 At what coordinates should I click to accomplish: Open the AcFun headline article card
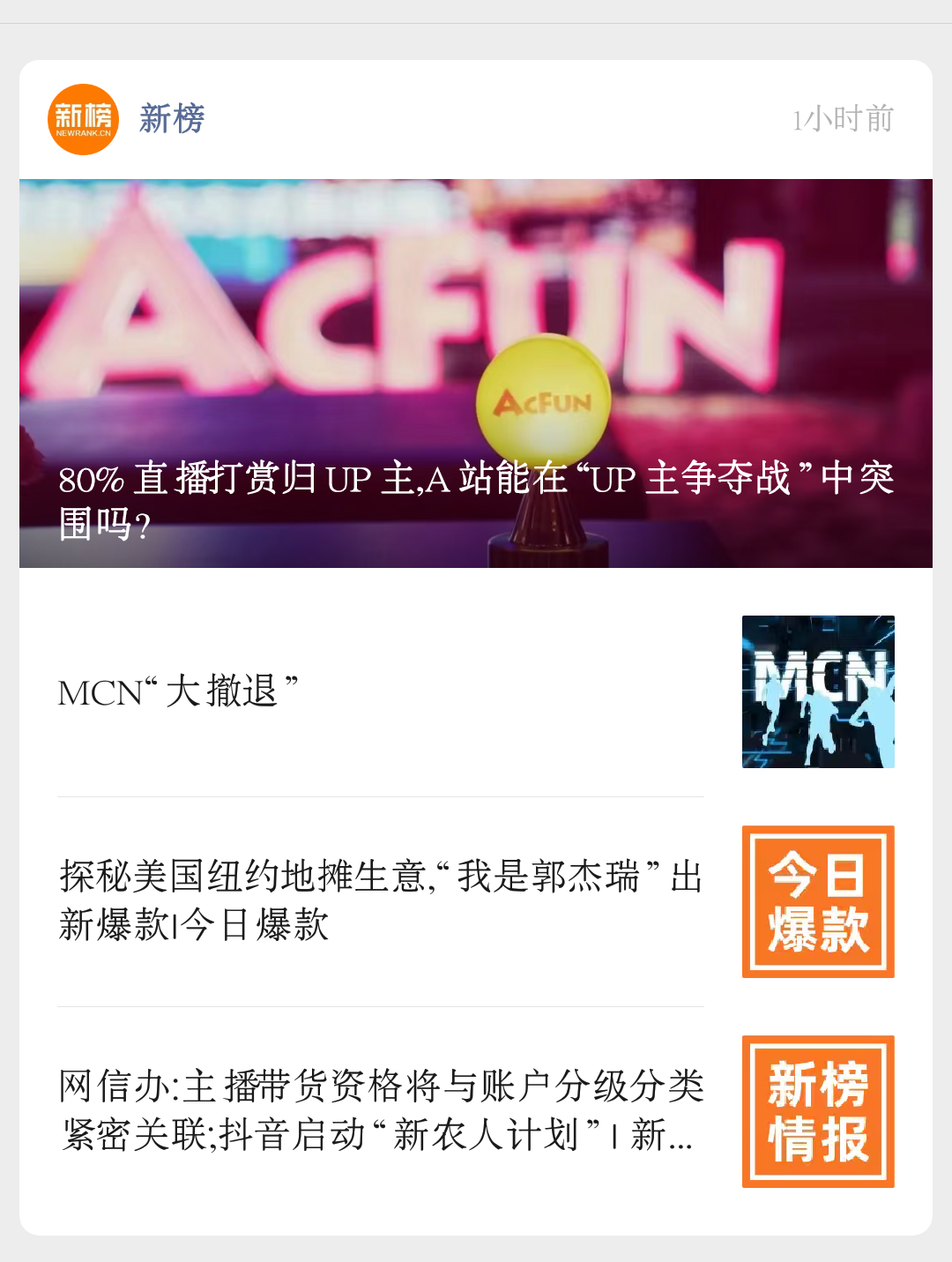coord(476,373)
